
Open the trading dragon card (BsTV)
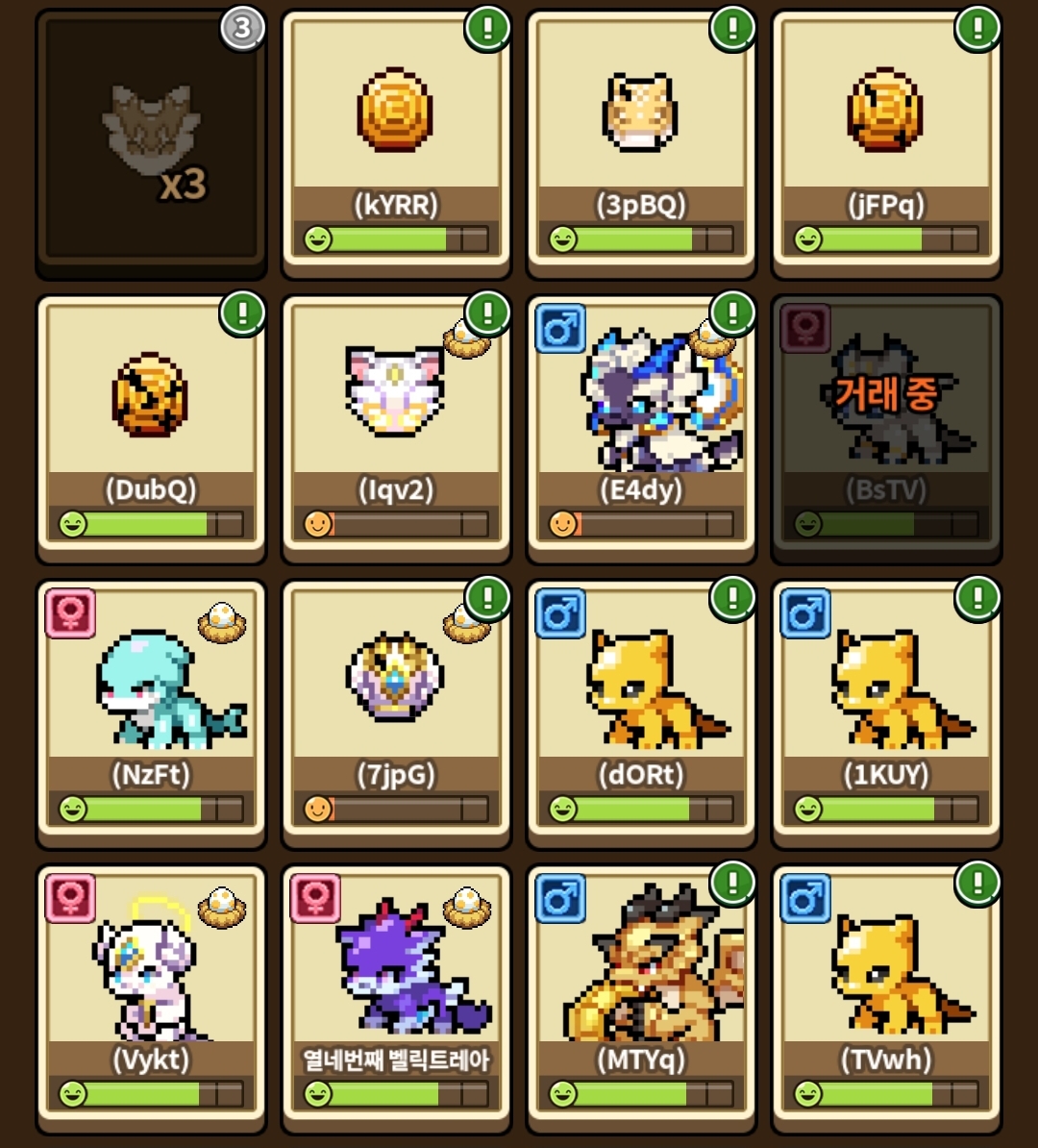[x=886, y=428]
